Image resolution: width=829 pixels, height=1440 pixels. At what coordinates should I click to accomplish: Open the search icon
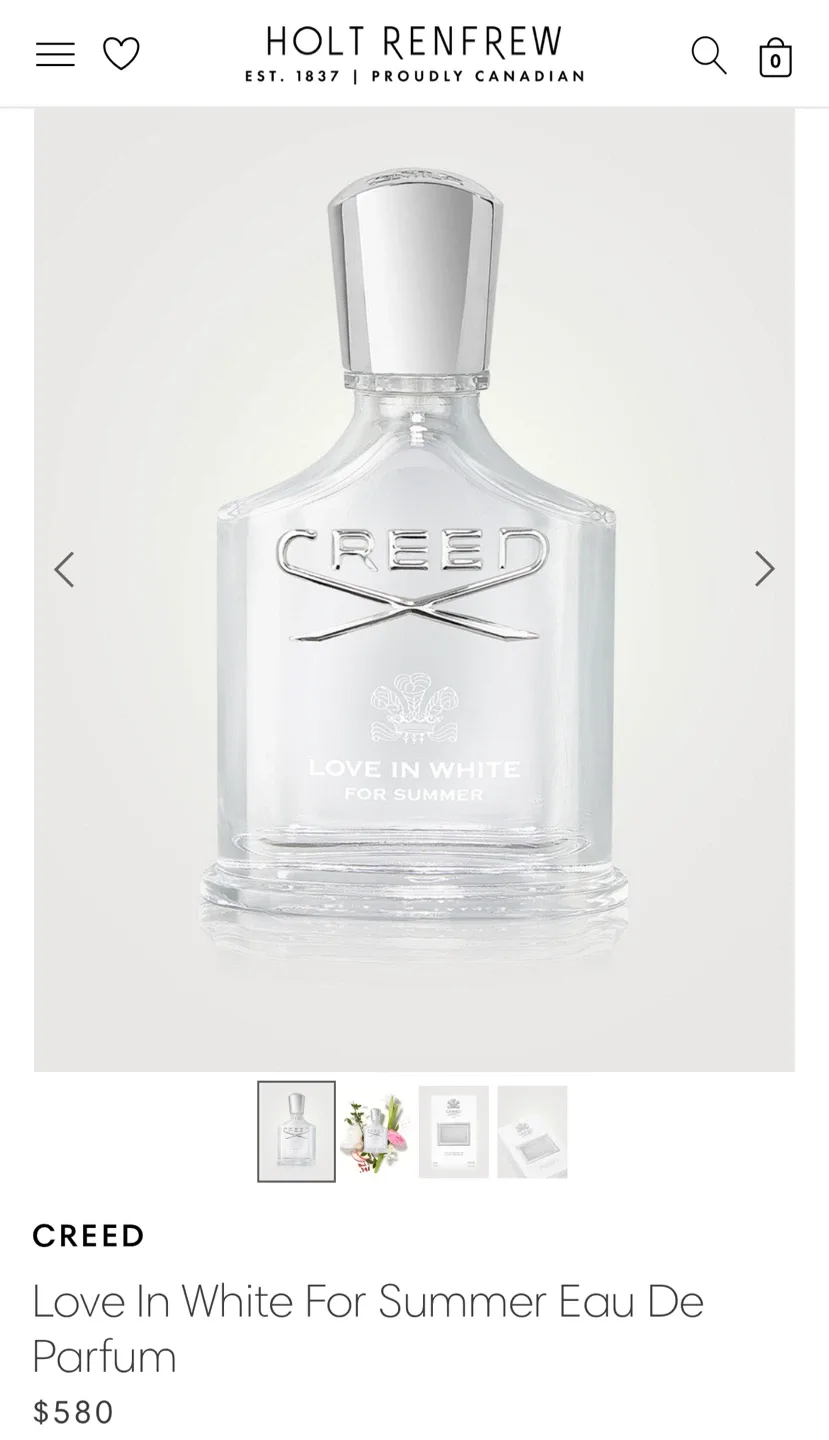[x=708, y=55]
